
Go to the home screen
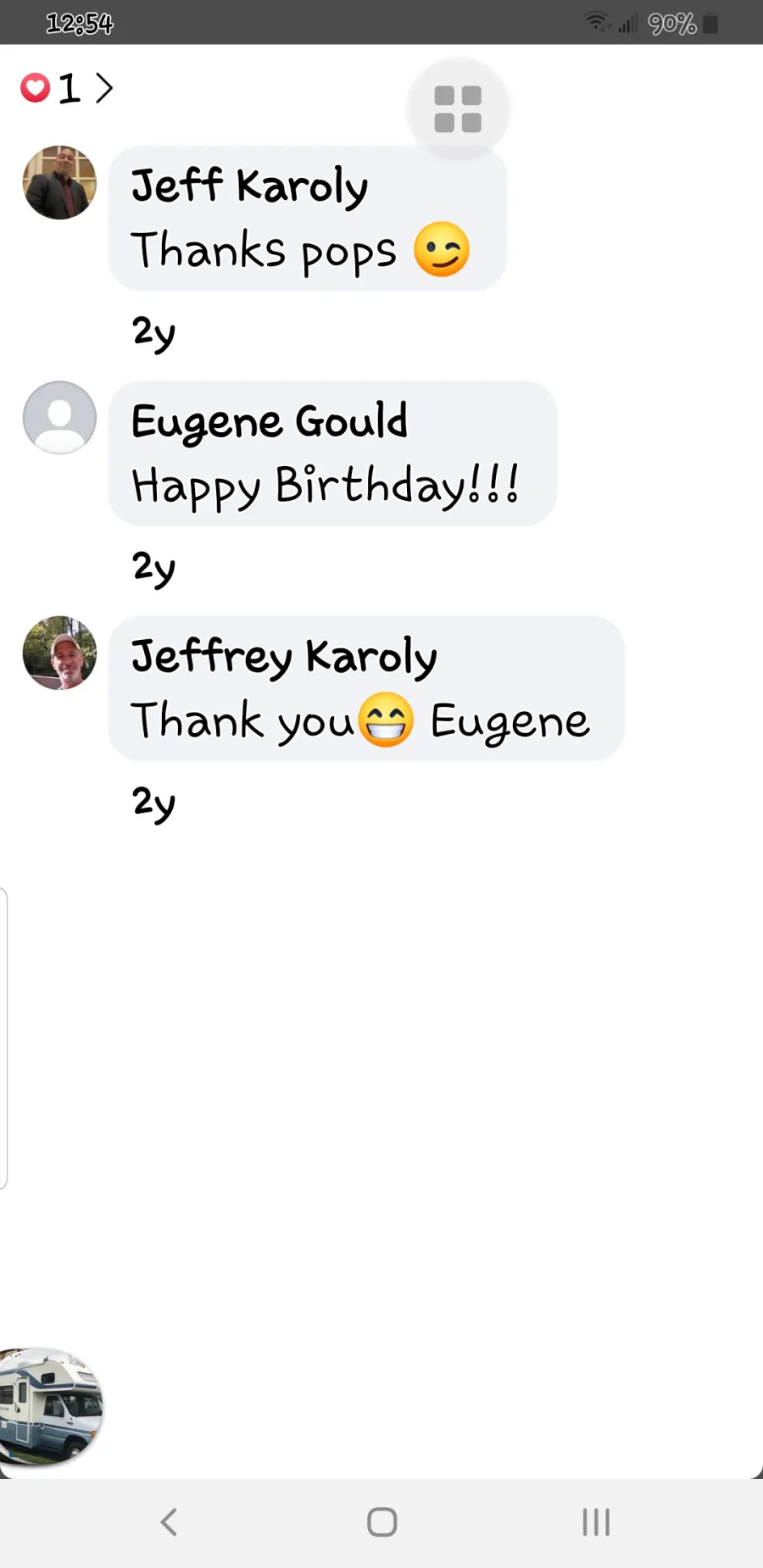click(x=381, y=1522)
